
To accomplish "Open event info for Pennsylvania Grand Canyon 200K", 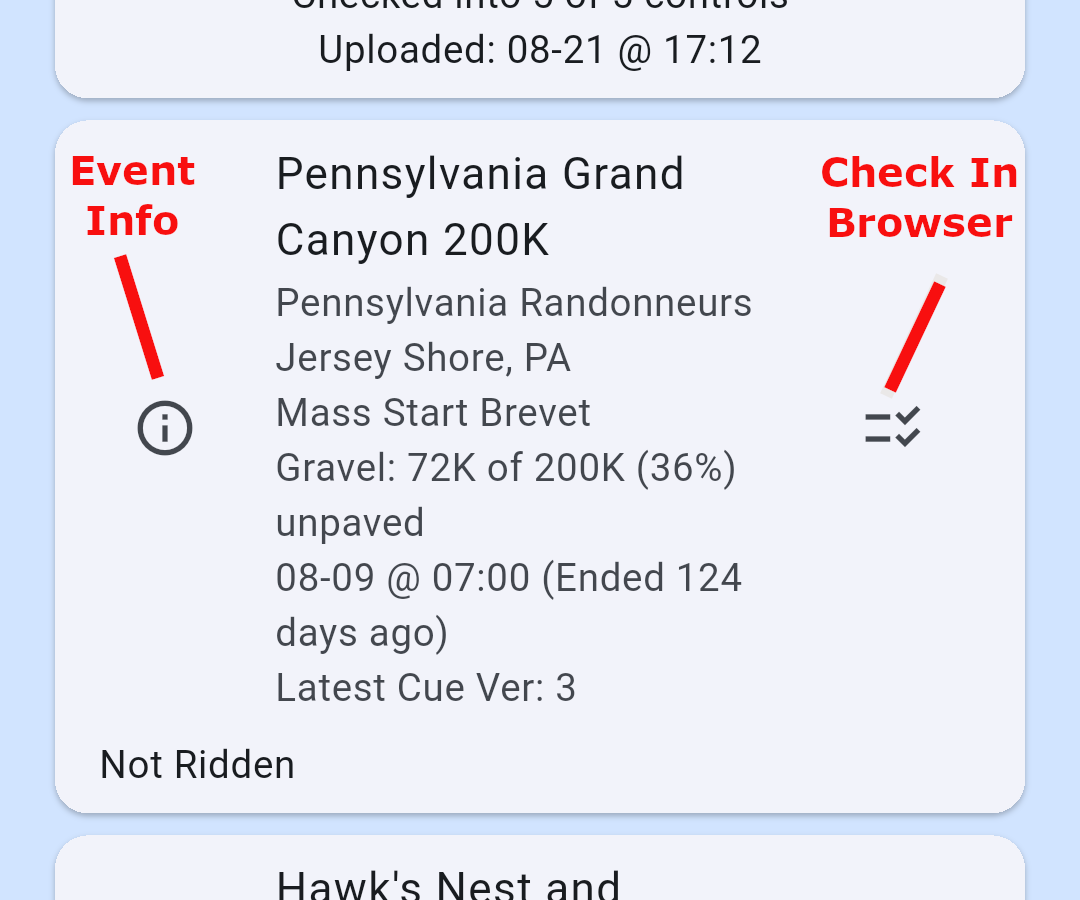I will point(165,429).
